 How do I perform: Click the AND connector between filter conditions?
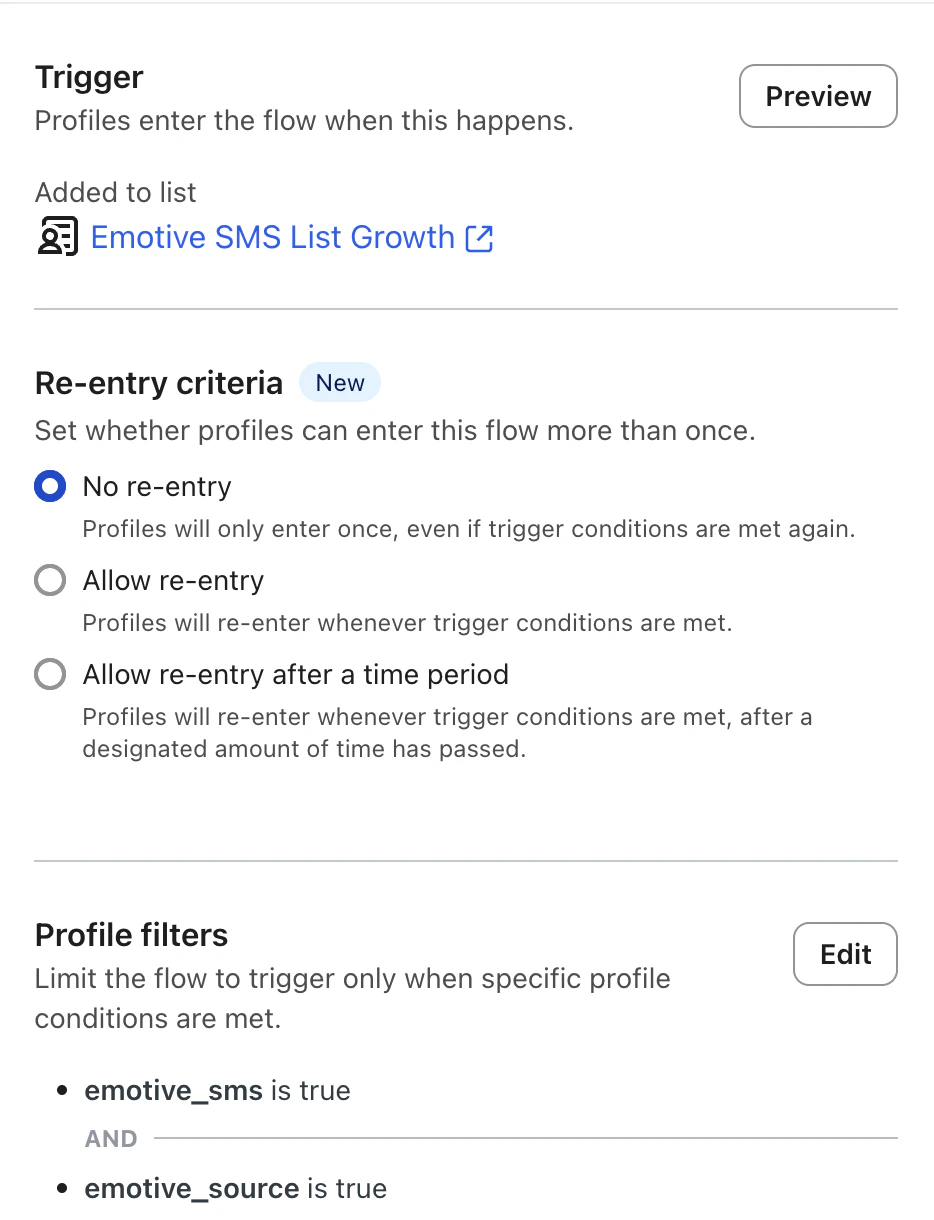(110, 1138)
